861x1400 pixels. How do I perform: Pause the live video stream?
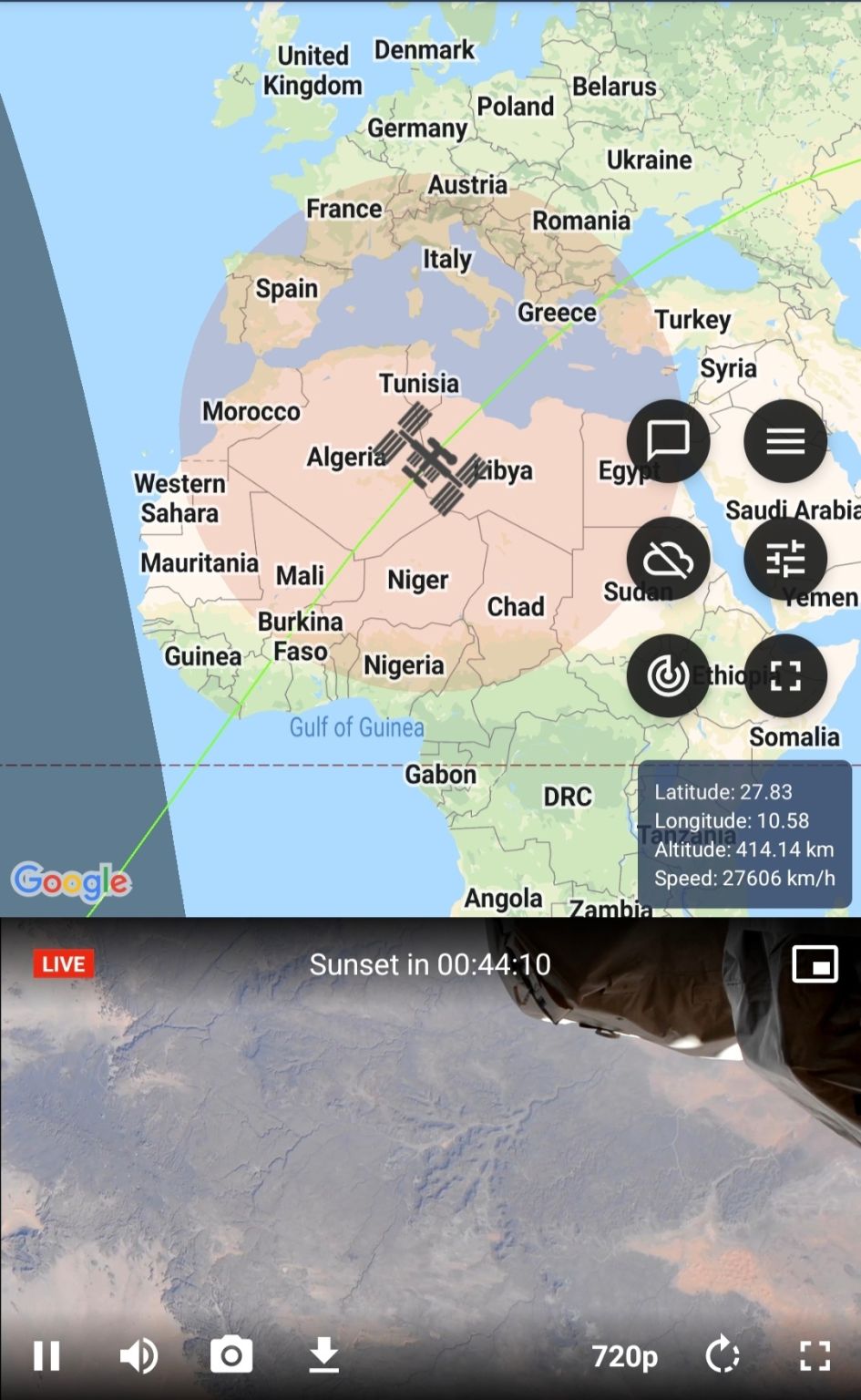[x=46, y=1355]
